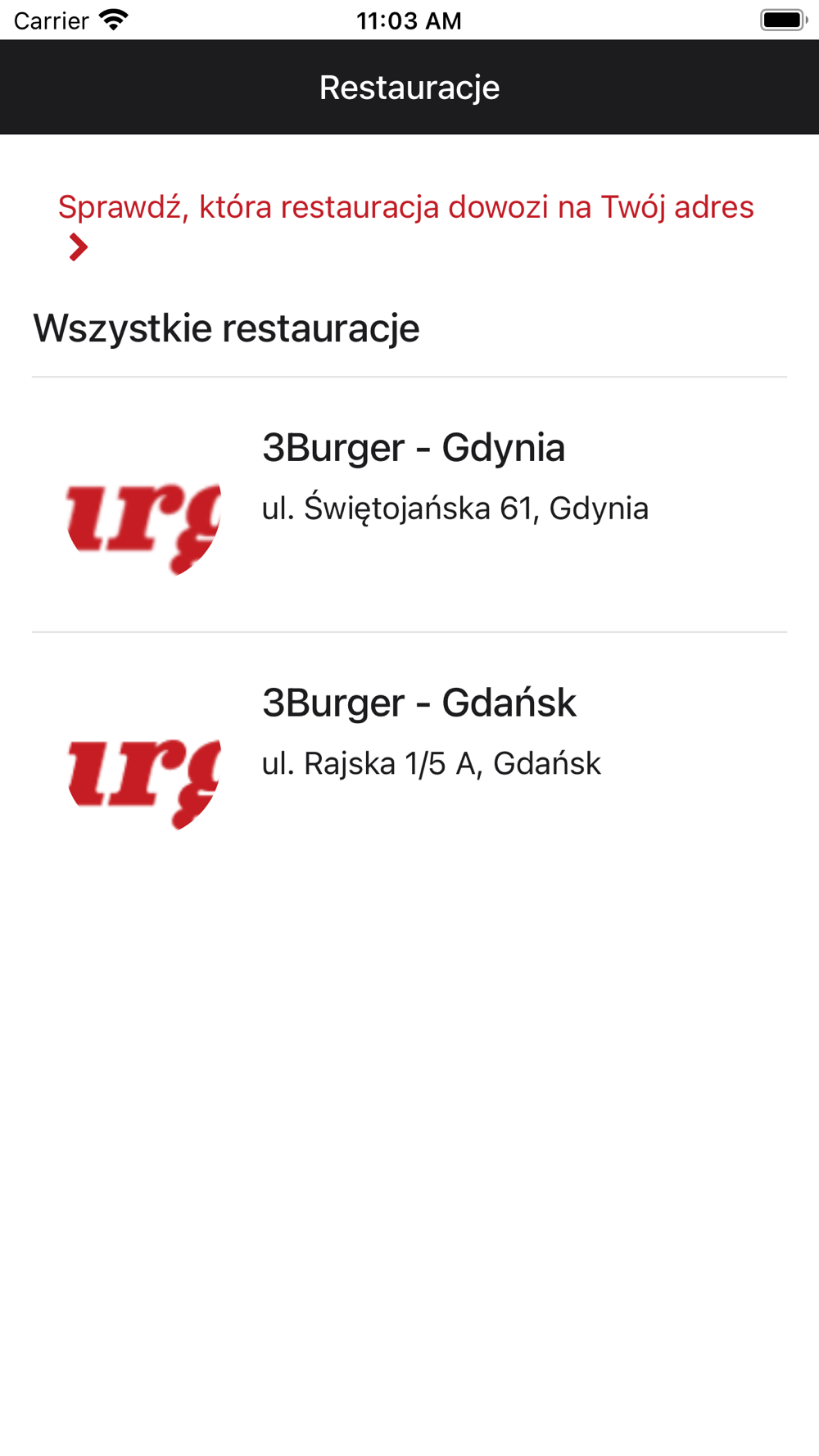Check which restaurant delivers to your address
Viewport: 819px width, 1456px height.
coord(405,208)
